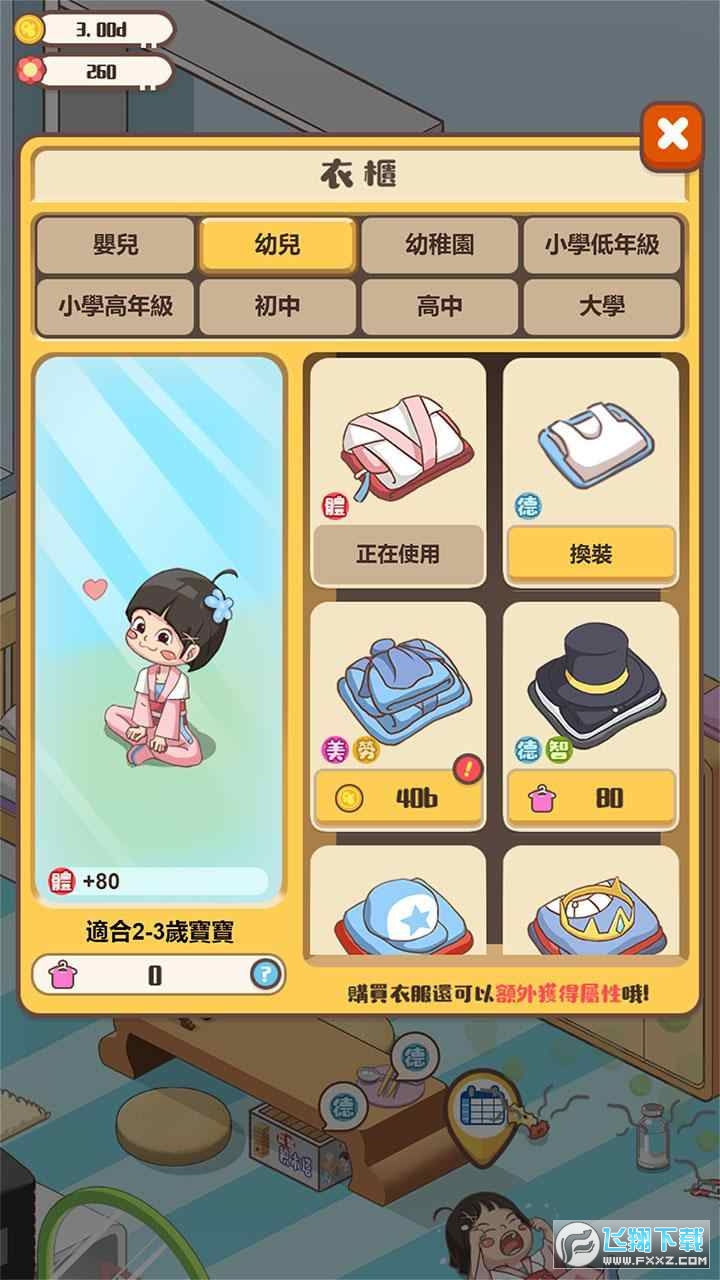The image size is (720, 1280).
Task: Click the 德 badge on the white vest
Action: [x=527, y=507]
